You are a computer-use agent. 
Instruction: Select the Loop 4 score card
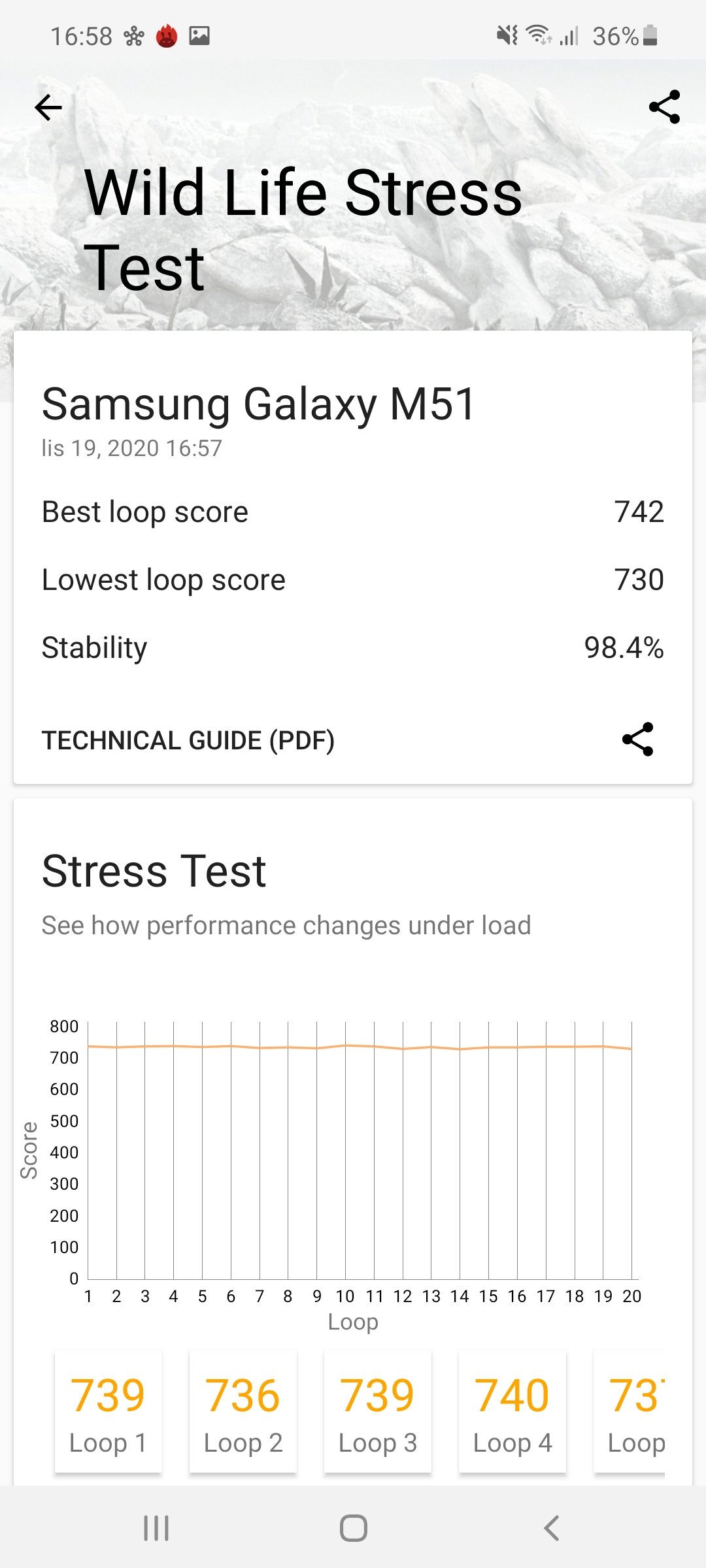[513, 1411]
